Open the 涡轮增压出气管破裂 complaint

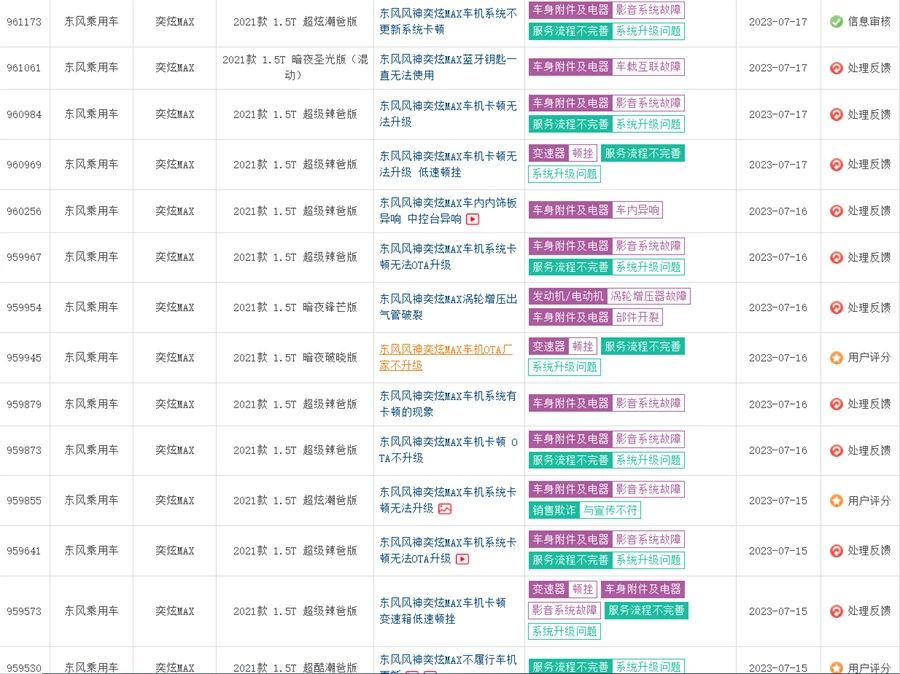[x=448, y=307]
